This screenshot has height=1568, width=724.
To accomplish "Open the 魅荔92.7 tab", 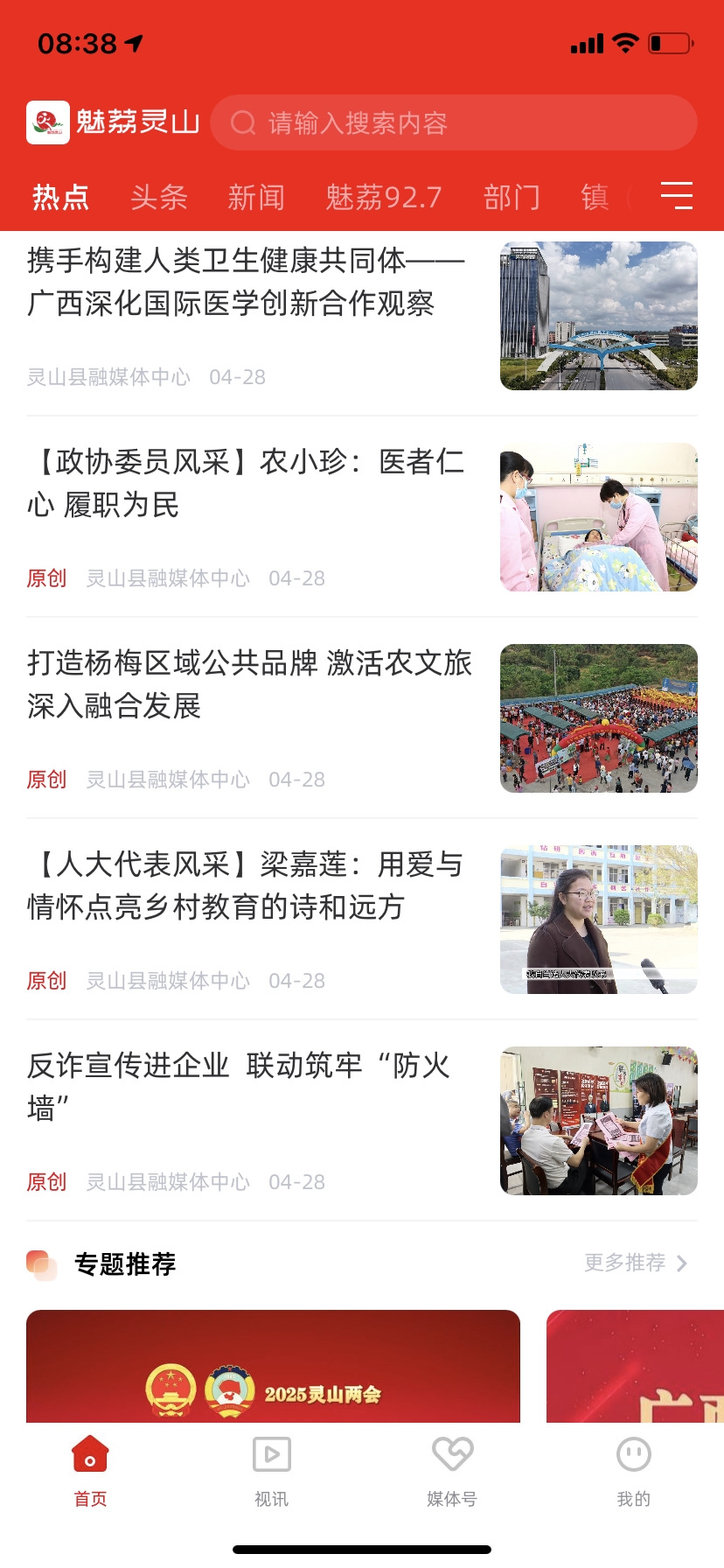I will [384, 198].
